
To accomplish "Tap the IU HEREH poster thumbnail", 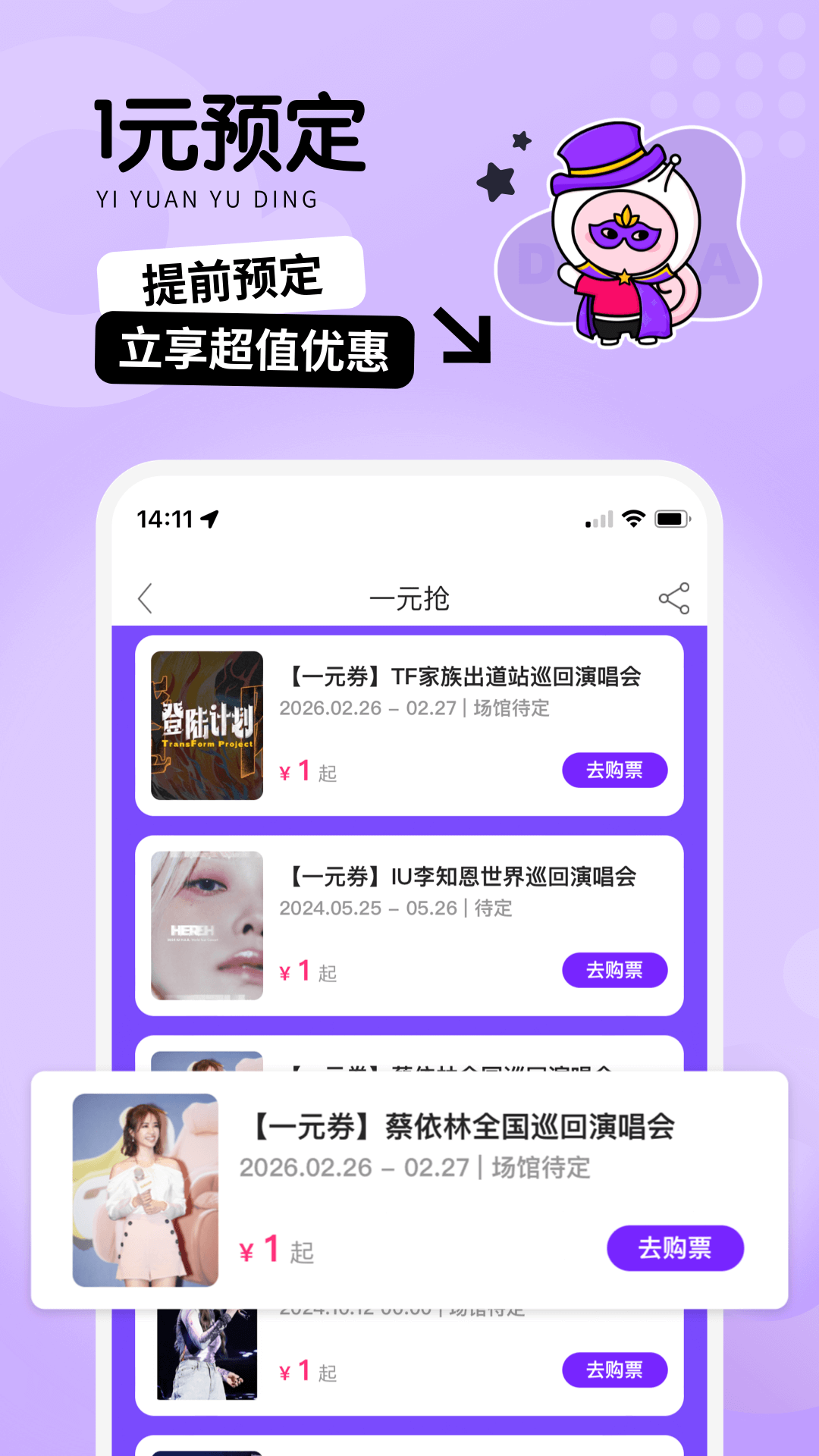I will 204,927.
